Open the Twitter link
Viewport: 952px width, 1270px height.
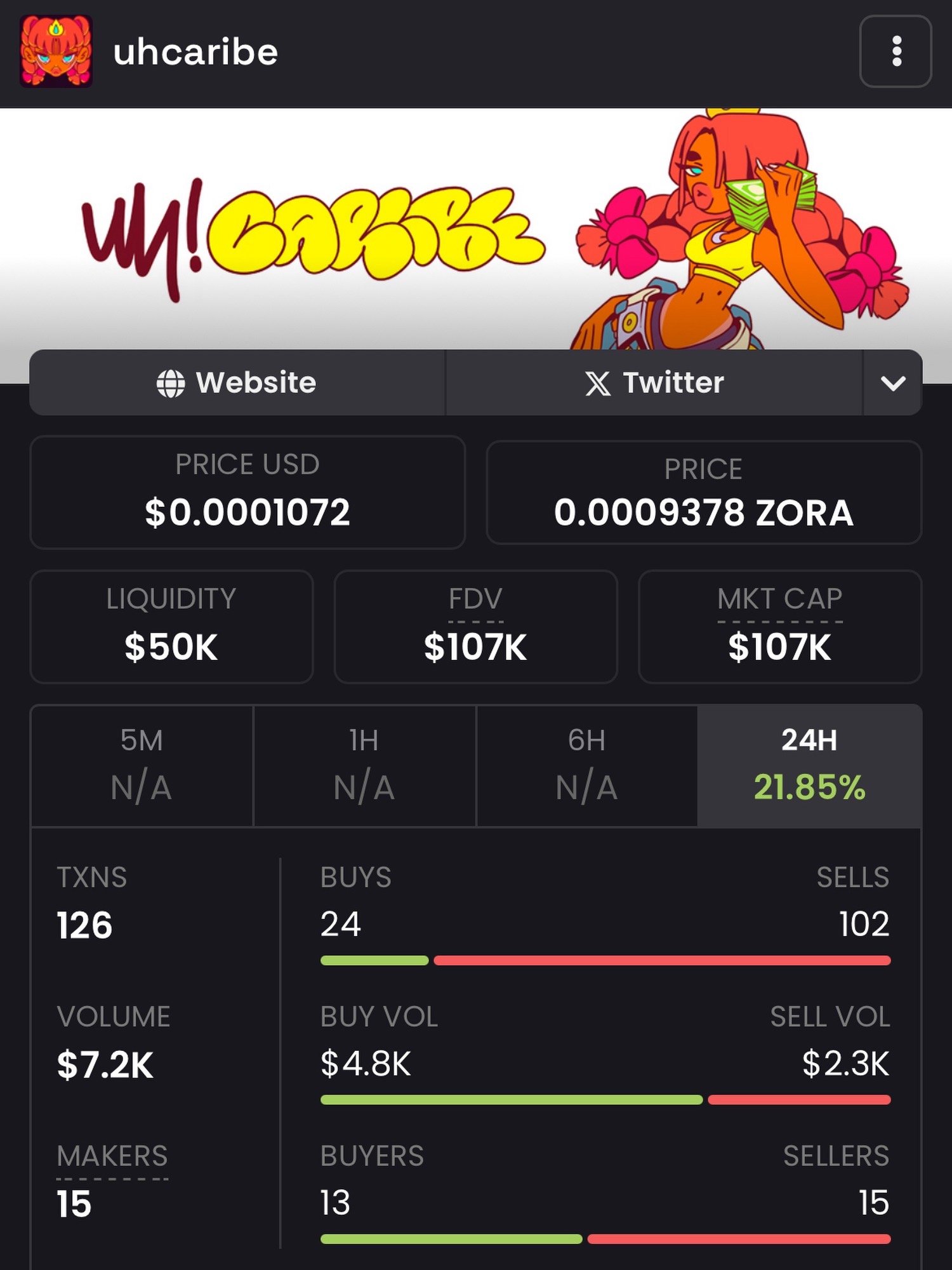[x=654, y=383]
